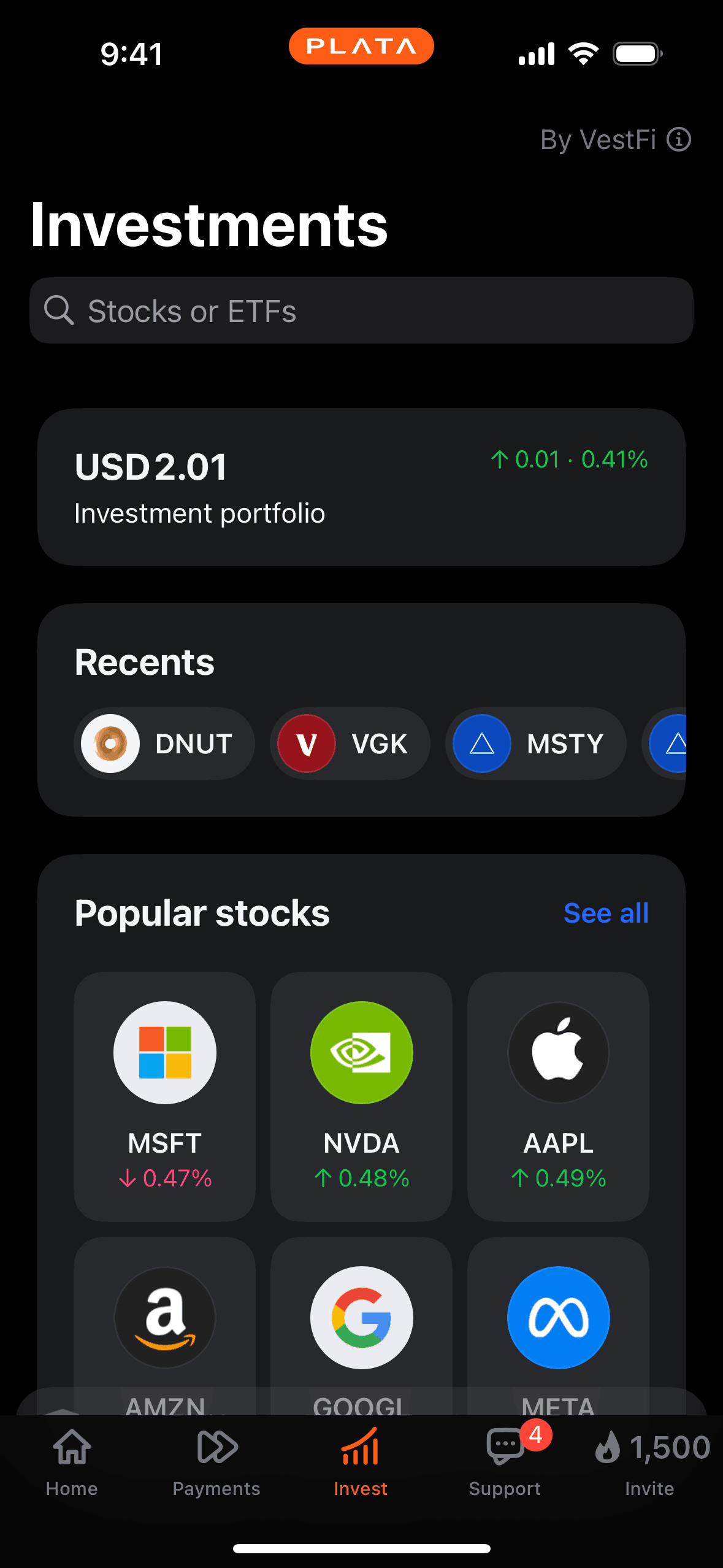The image size is (723, 1568).
Task: Go to the Home tab
Action: click(72, 1463)
